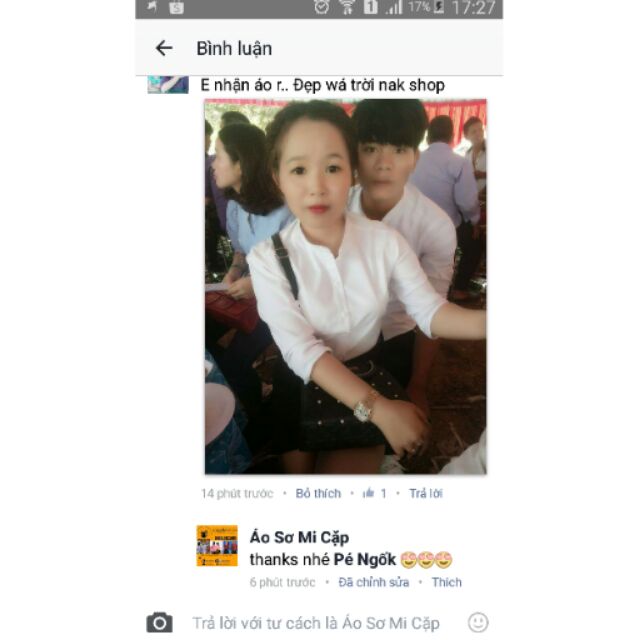Viewport: 640px width, 640px height.
Task: Tap Bỏ thích under the photo comment
Action: (x=318, y=493)
